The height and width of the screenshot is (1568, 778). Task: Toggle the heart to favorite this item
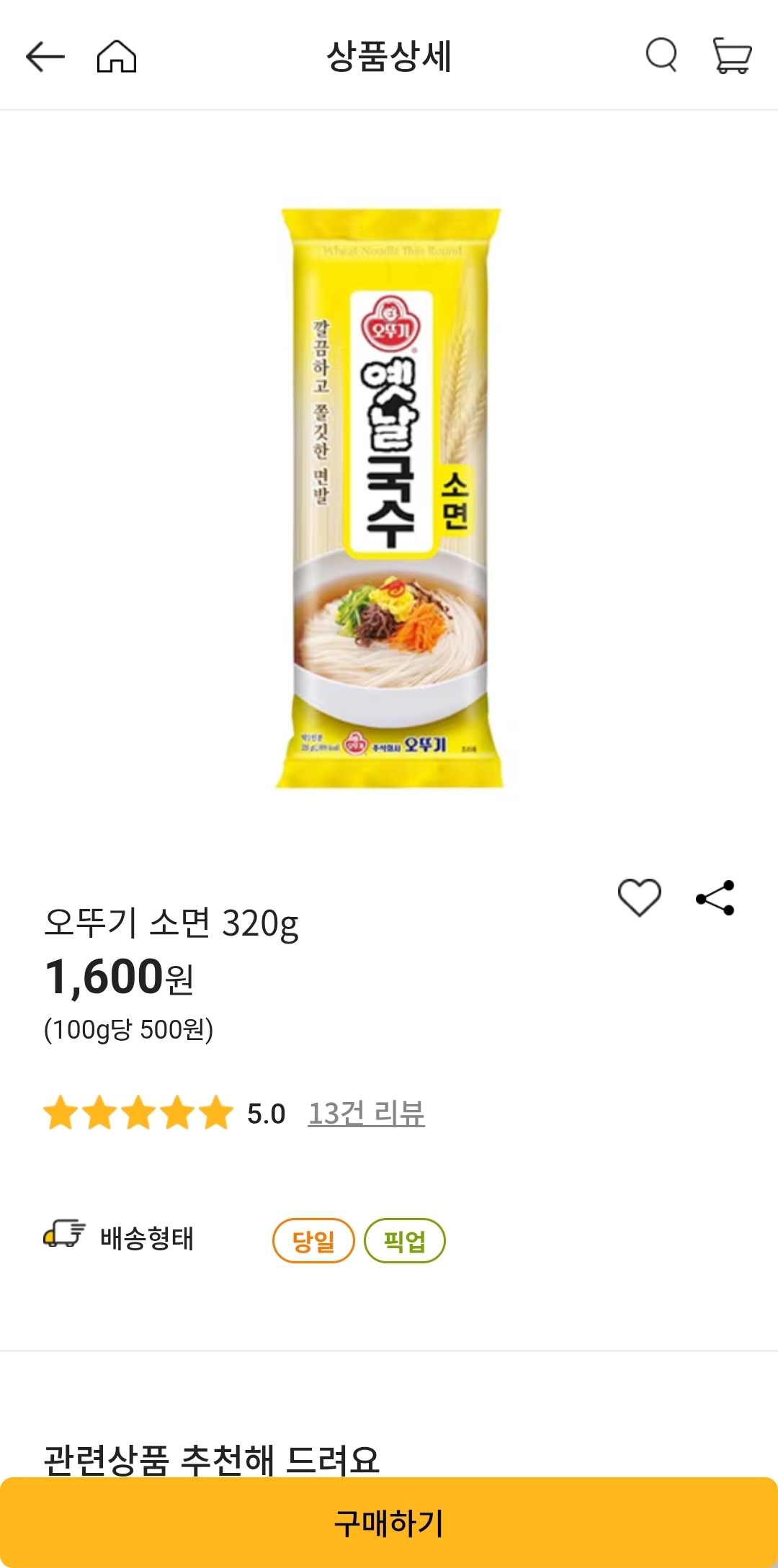tap(640, 896)
